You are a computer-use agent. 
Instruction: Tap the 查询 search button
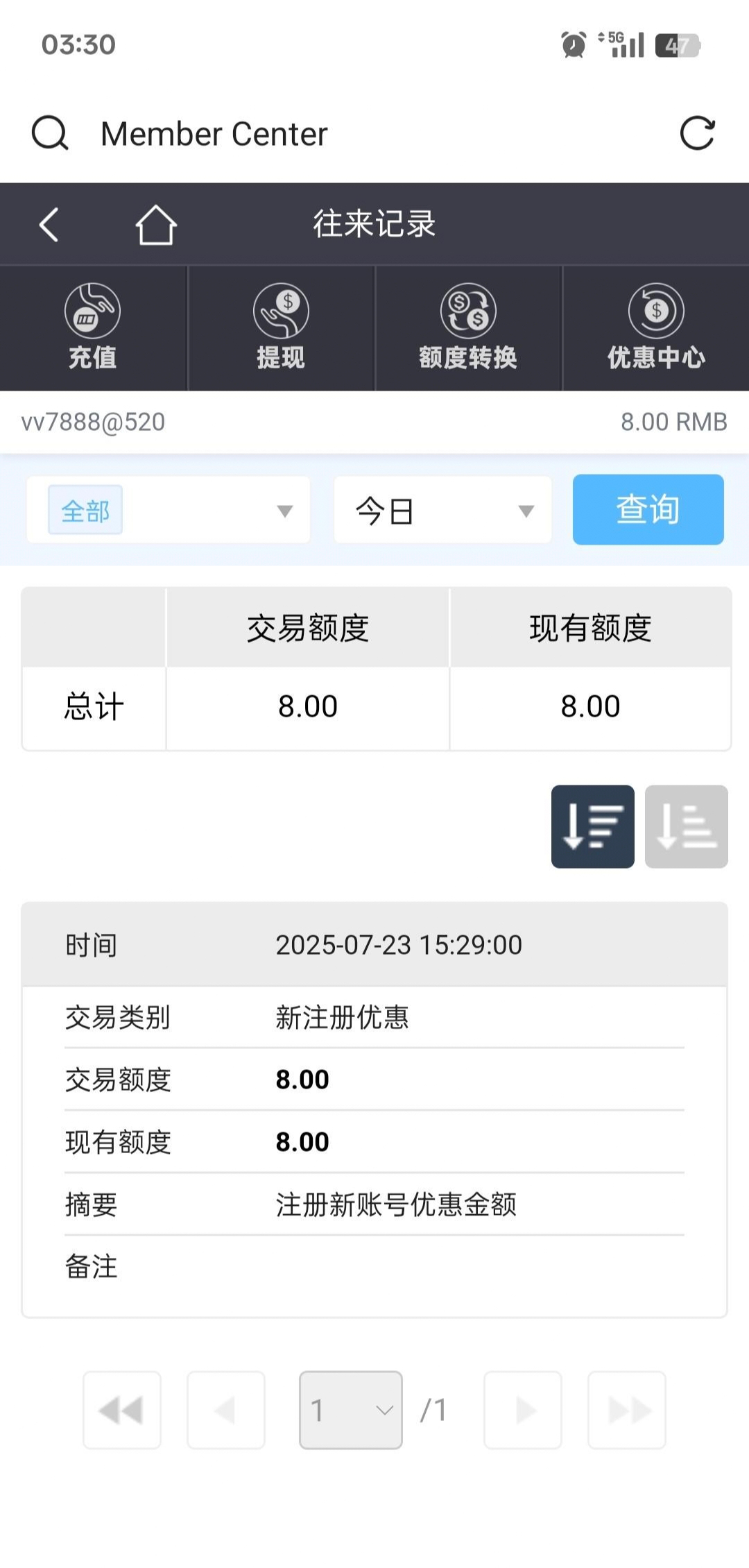pyautogui.click(x=648, y=509)
